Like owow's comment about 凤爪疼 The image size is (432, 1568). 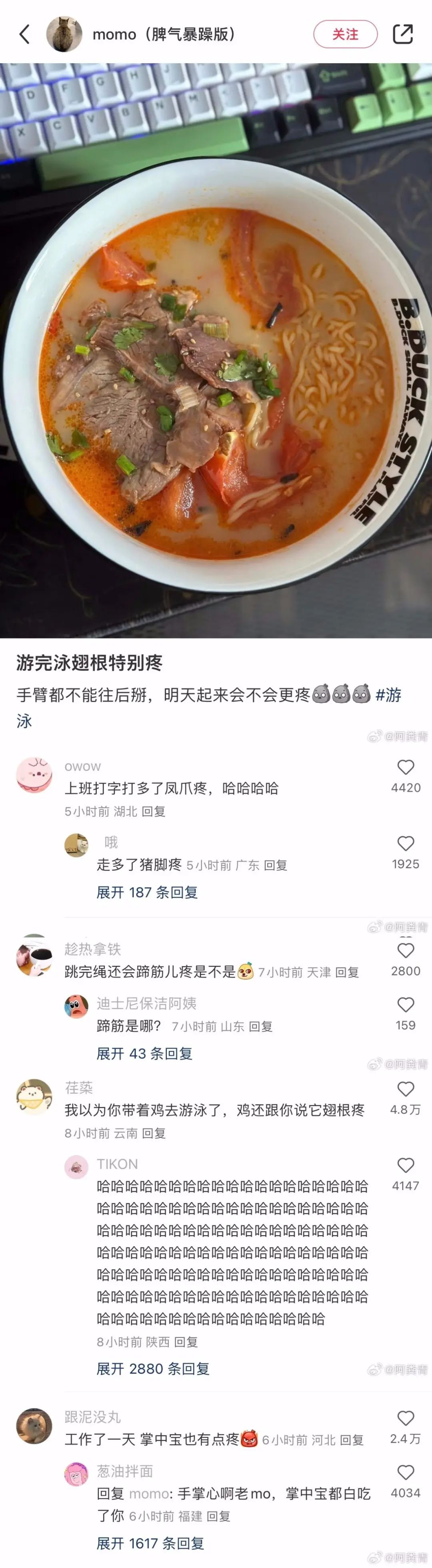(x=405, y=768)
